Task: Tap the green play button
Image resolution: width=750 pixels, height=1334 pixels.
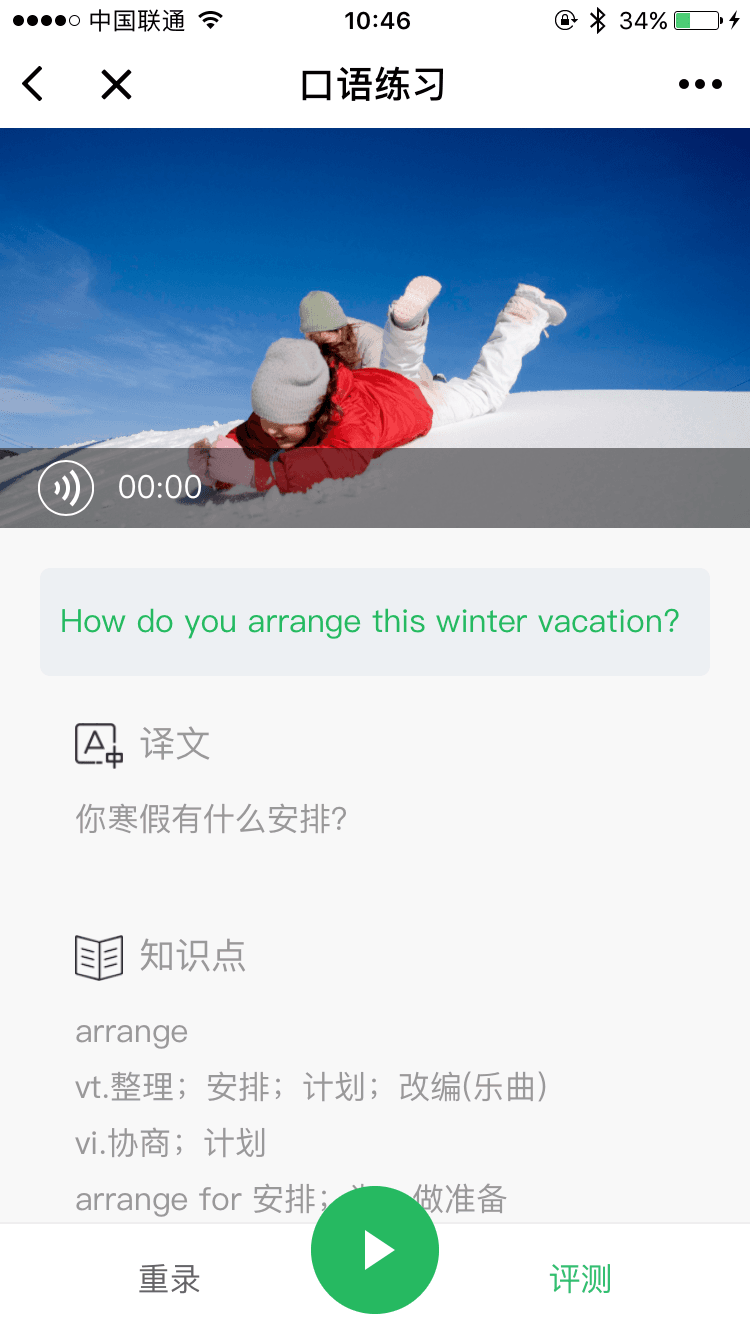Action: coord(375,1250)
